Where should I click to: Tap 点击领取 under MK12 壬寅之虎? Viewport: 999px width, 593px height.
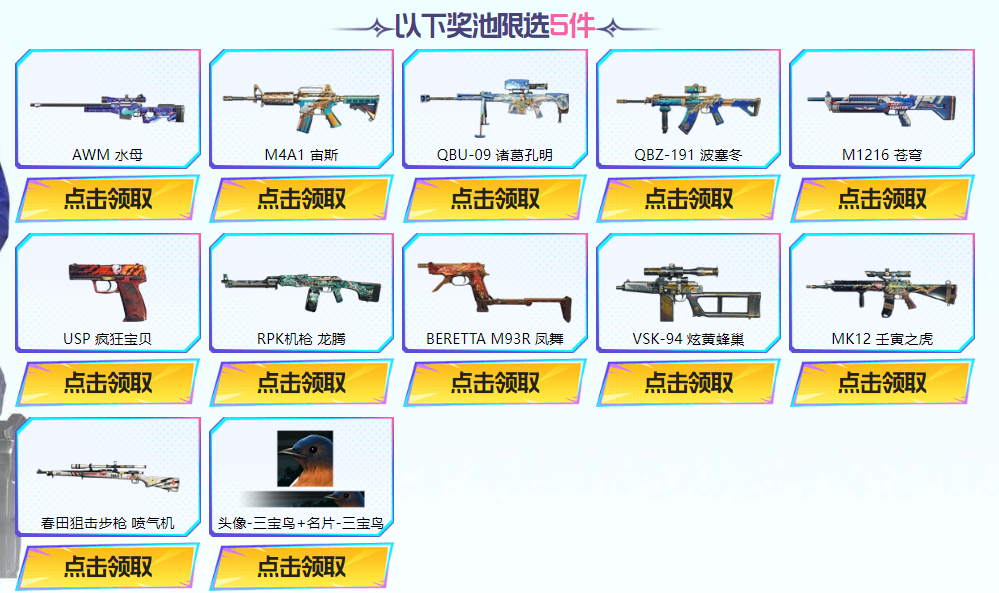[x=882, y=382]
